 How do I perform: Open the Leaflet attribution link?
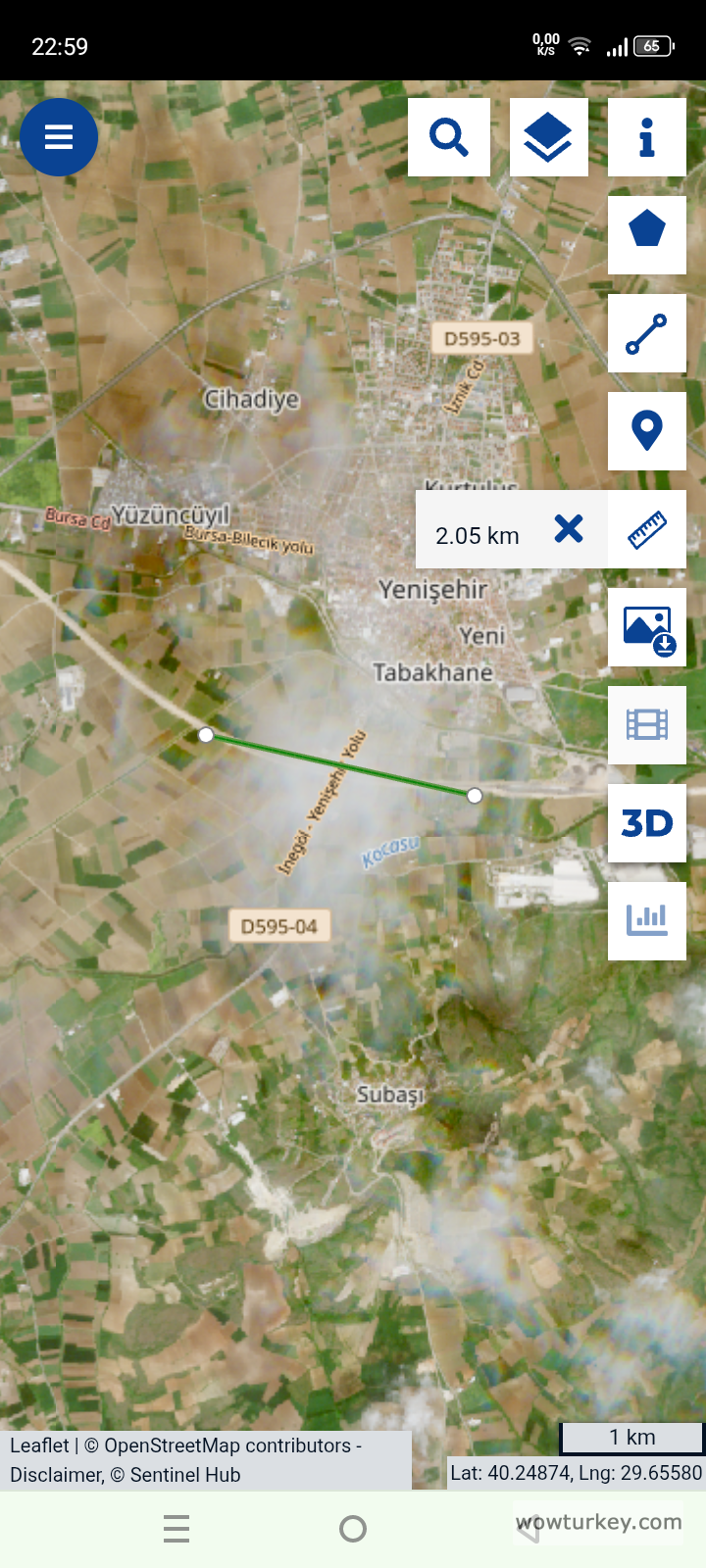pos(39,1445)
